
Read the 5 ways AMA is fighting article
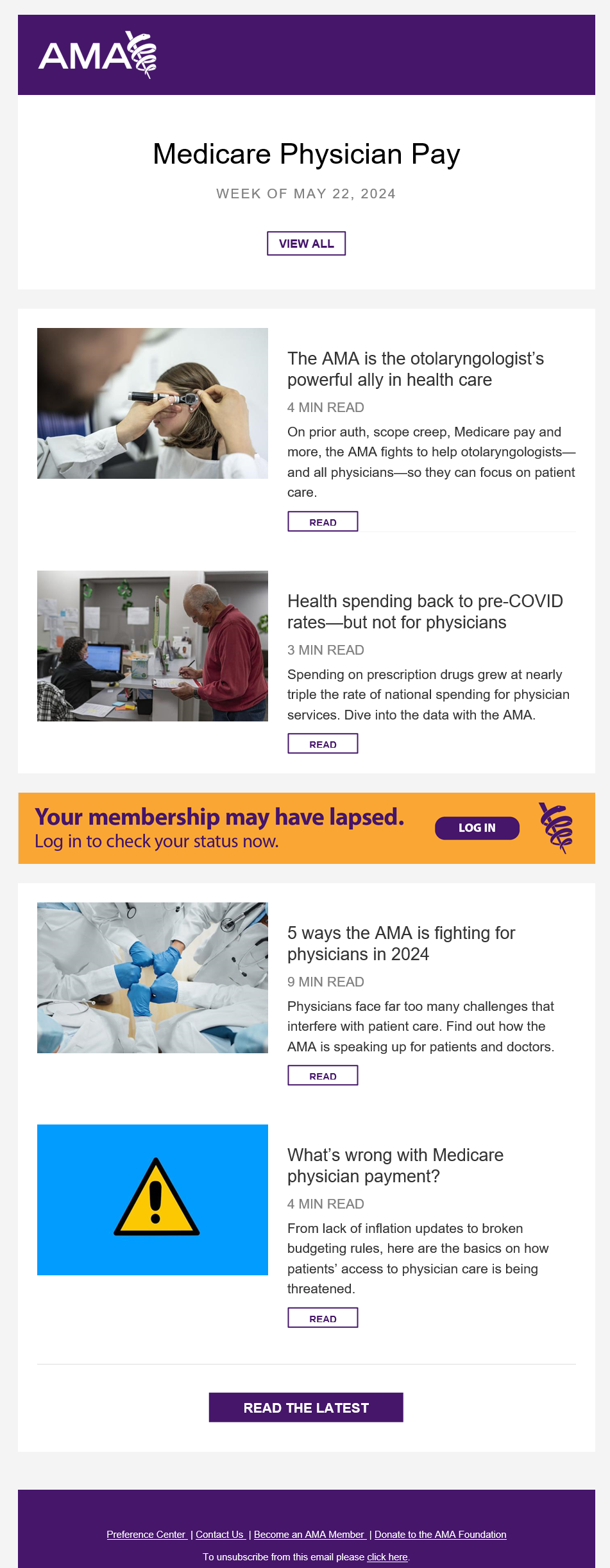pos(323,1076)
